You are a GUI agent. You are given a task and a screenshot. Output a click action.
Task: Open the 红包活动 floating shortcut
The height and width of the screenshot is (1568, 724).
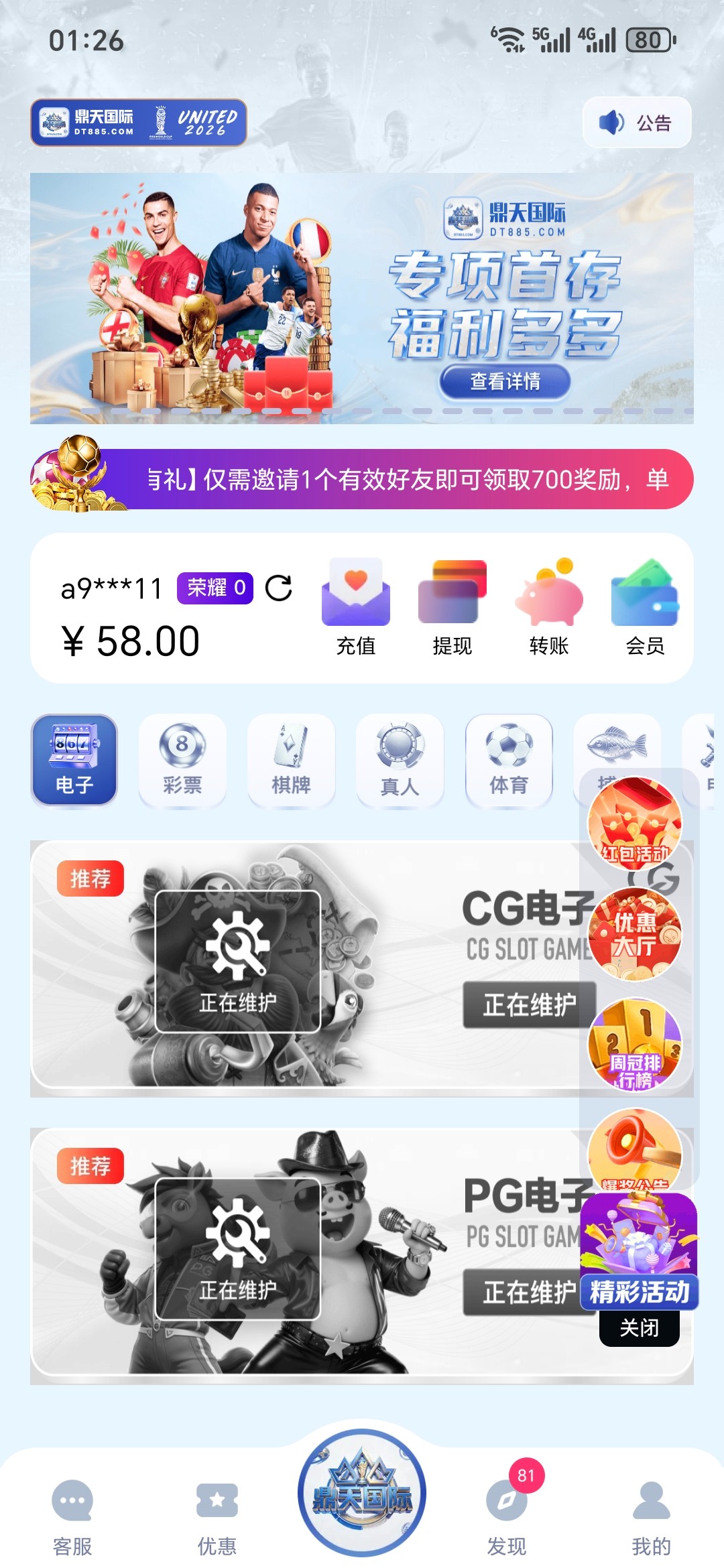[x=634, y=824]
